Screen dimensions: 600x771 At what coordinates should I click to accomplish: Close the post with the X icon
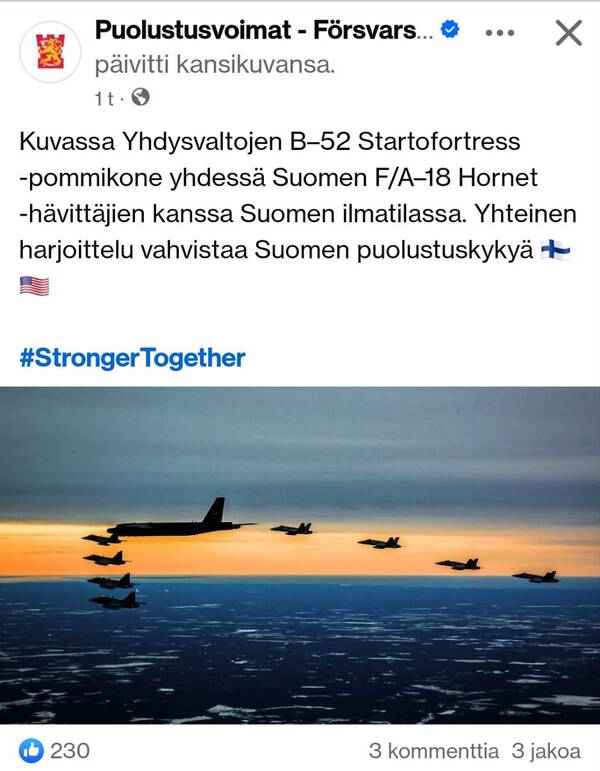568,33
